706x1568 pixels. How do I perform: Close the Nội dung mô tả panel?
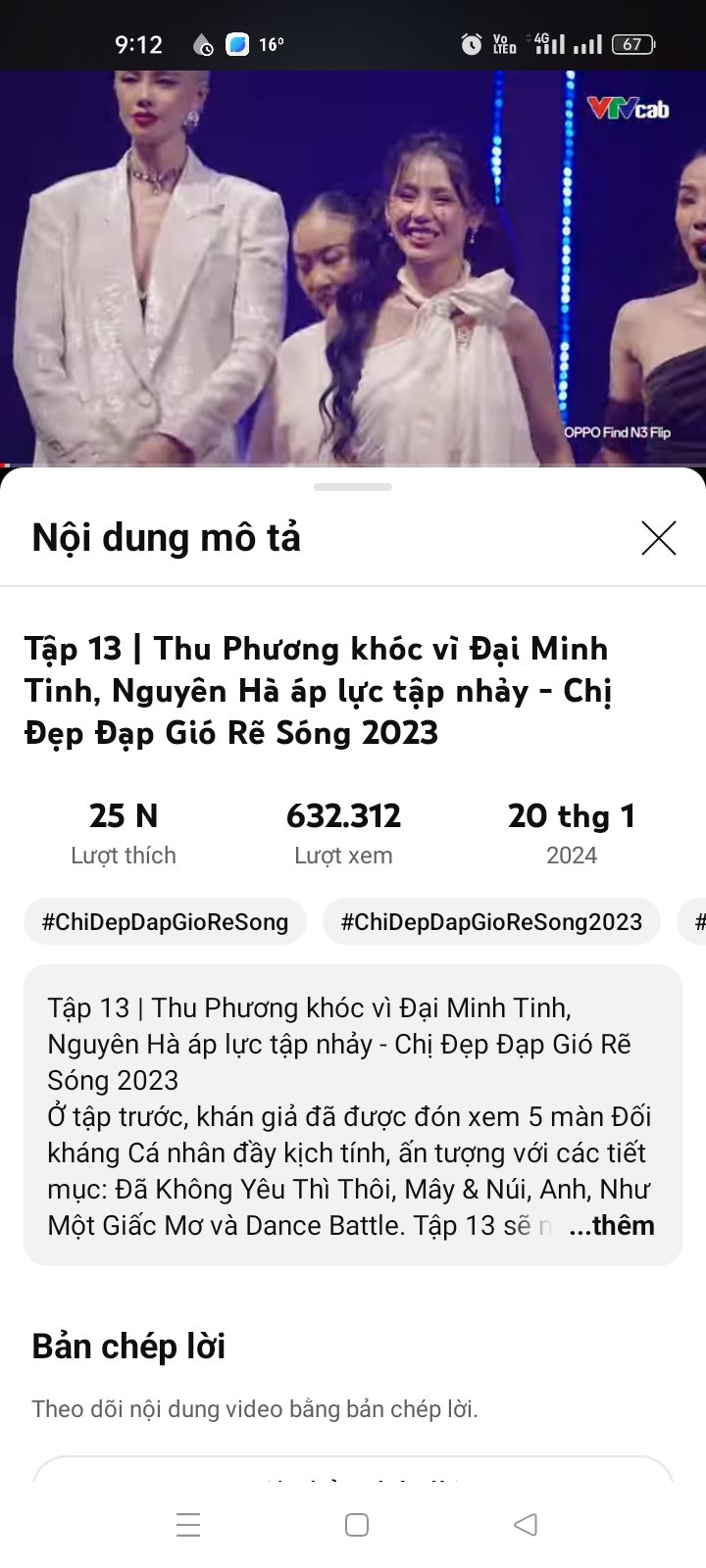[658, 538]
